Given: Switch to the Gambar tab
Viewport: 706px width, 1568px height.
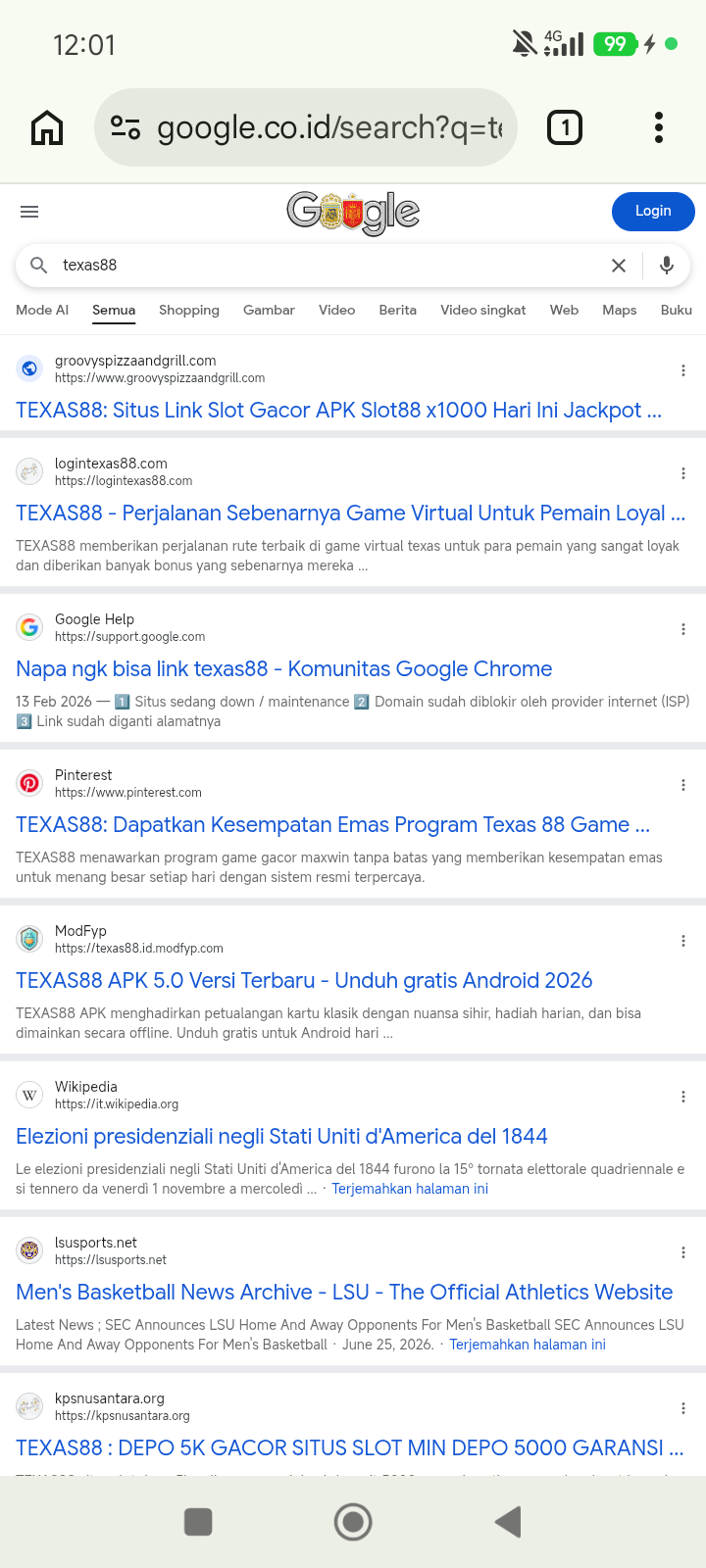Looking at the screenshot, I should [269, 310].
